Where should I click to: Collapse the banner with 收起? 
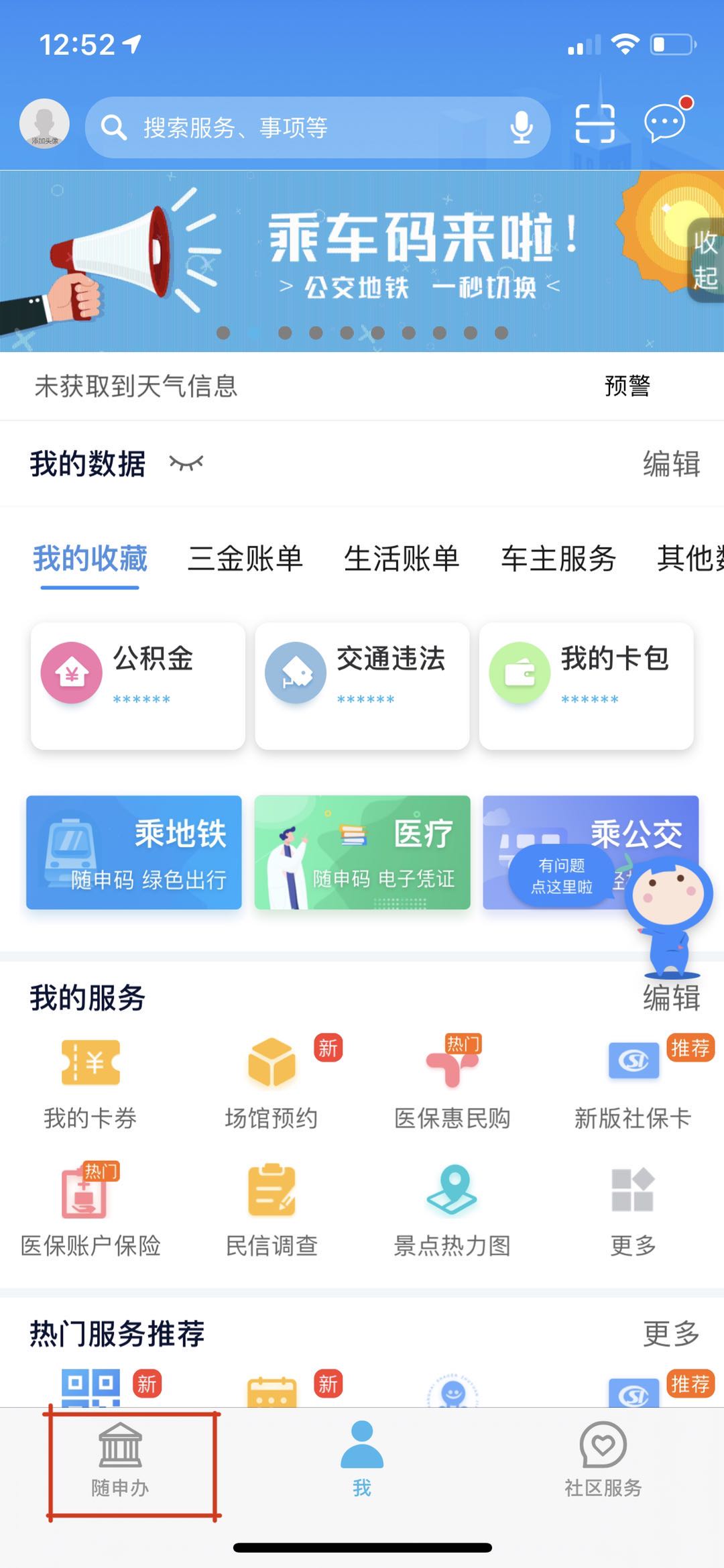[705, 260]
